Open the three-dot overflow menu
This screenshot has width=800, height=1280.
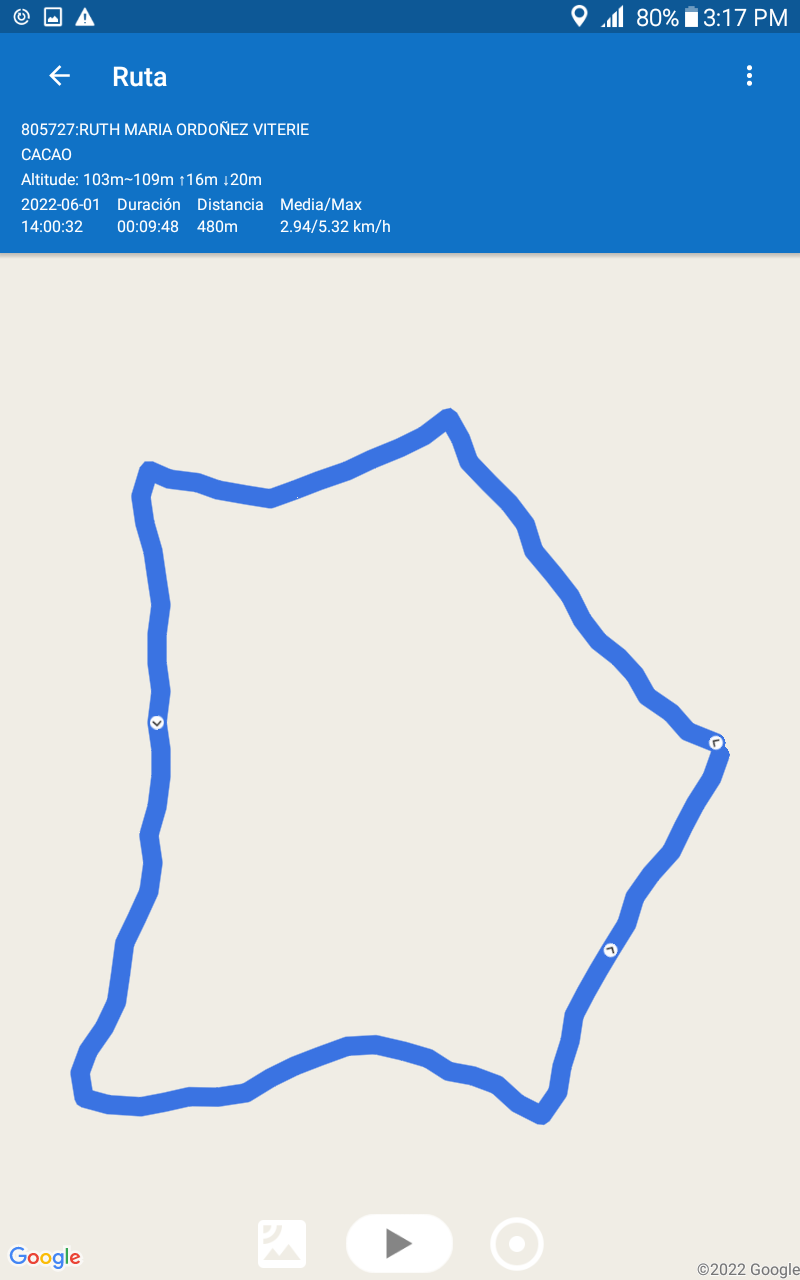[x=749, y=76]
